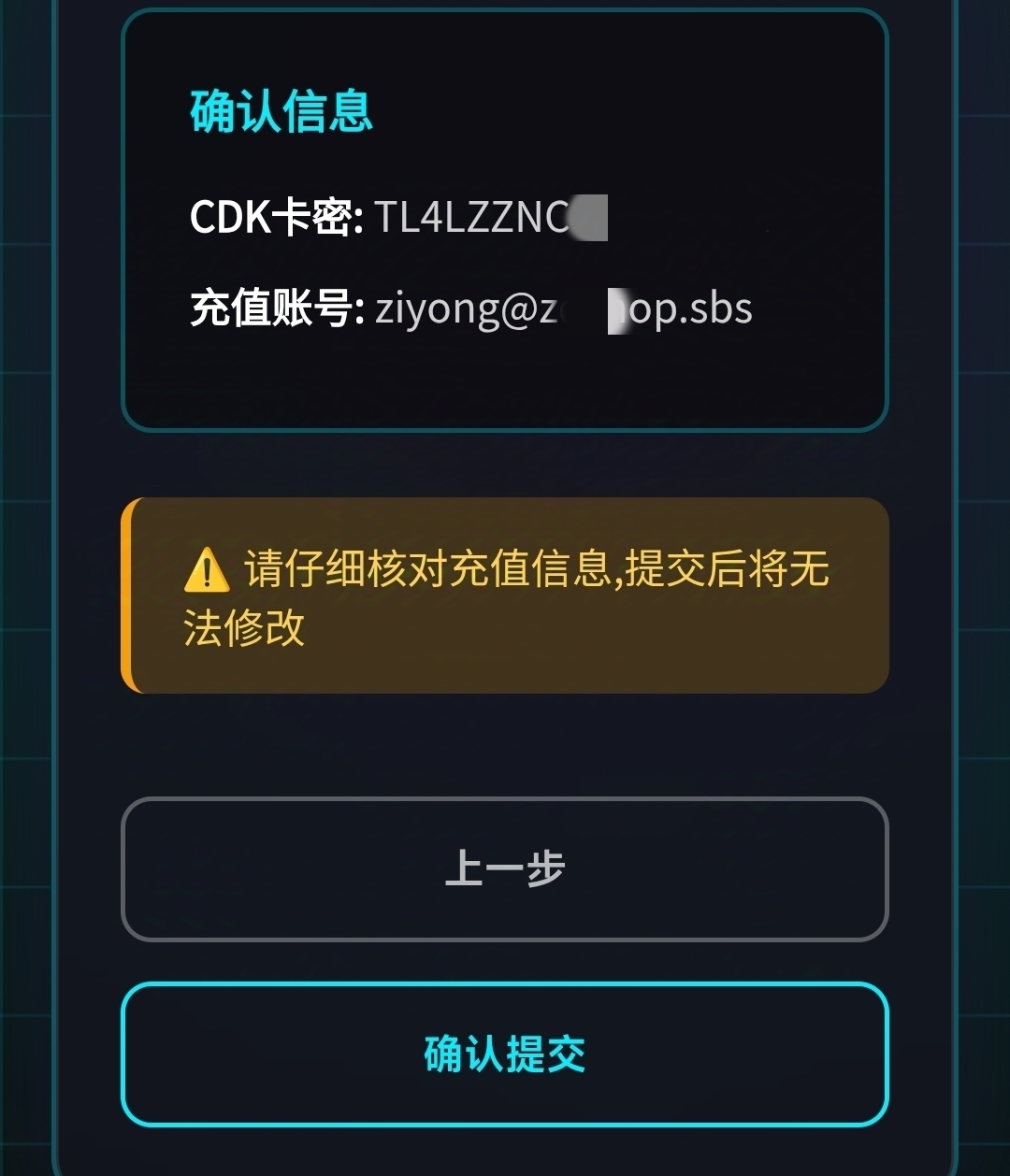Confirm submission with 确认提交
This screenshot has height=1176, width=1010.
[504, 1054]
